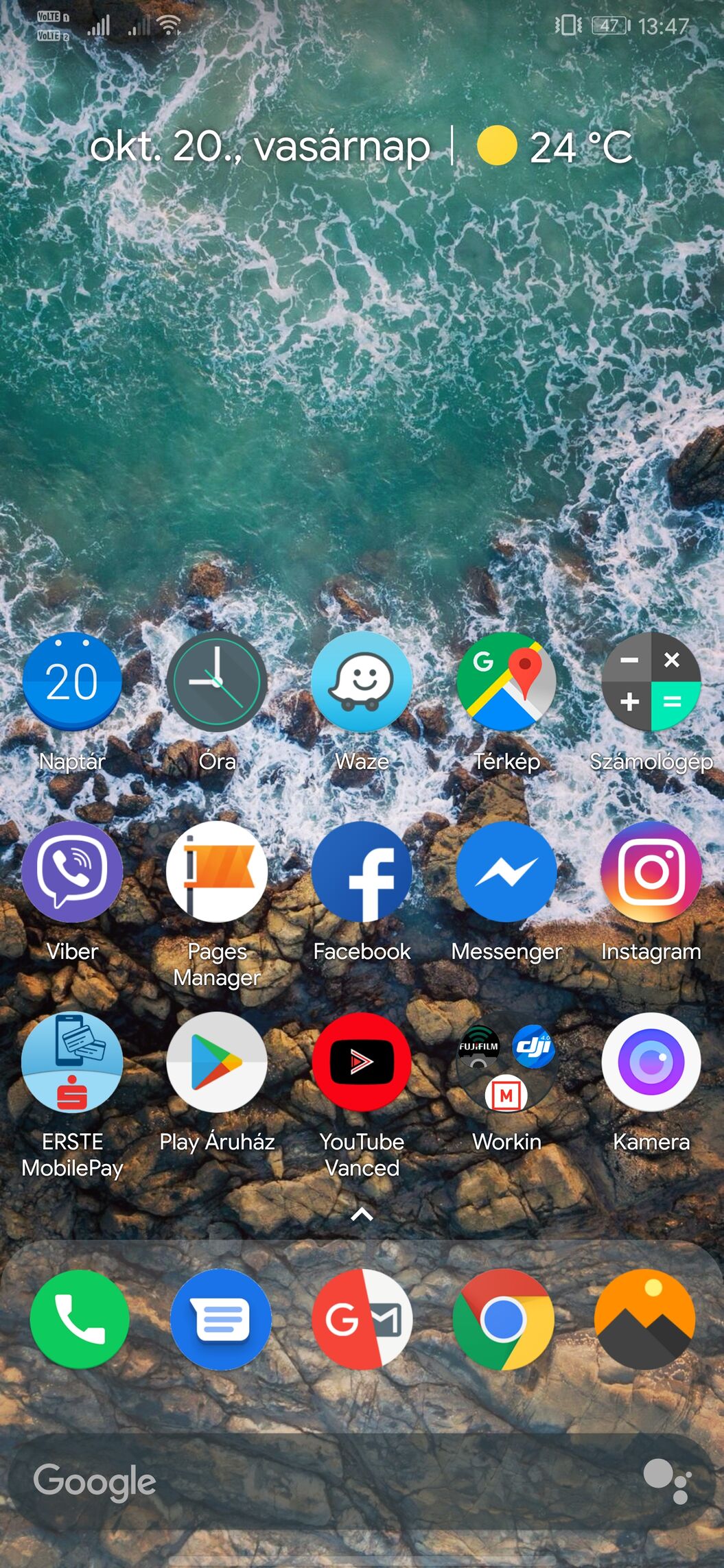
Task: Open the phone dialer in the dock
Action: pos(80,1319)
